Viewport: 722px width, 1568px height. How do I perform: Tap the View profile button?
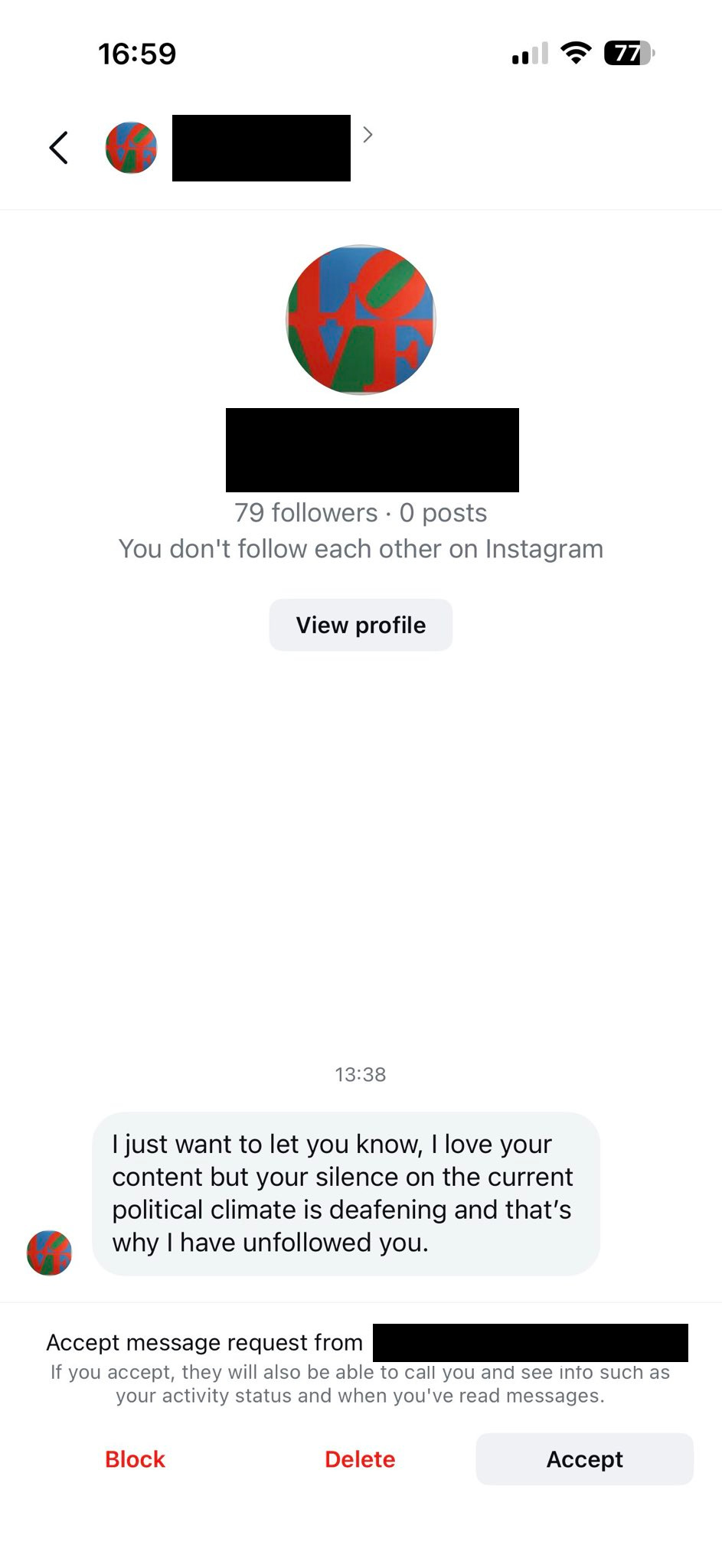(x=361, y=626)
